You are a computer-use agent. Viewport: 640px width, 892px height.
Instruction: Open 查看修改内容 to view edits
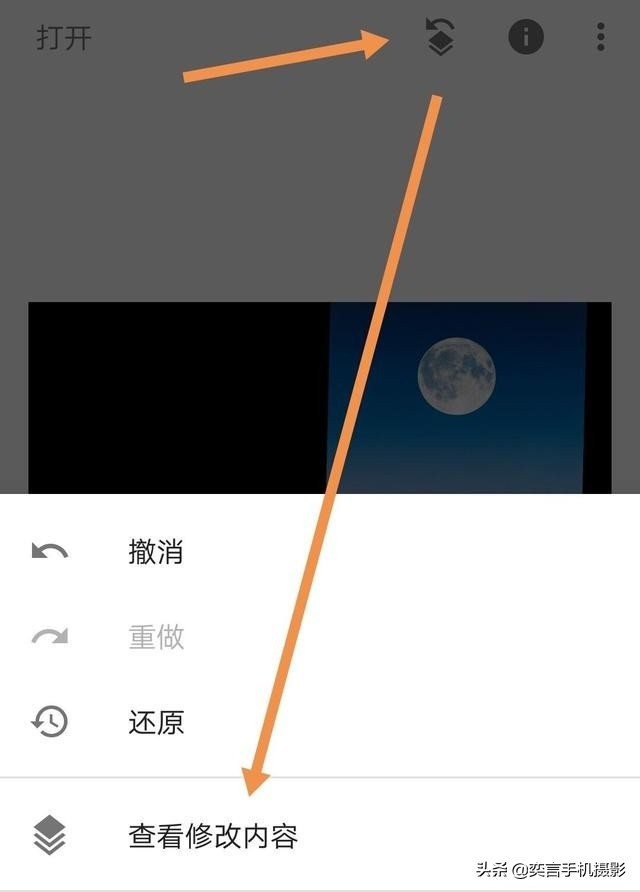click(x=212, y=835)
